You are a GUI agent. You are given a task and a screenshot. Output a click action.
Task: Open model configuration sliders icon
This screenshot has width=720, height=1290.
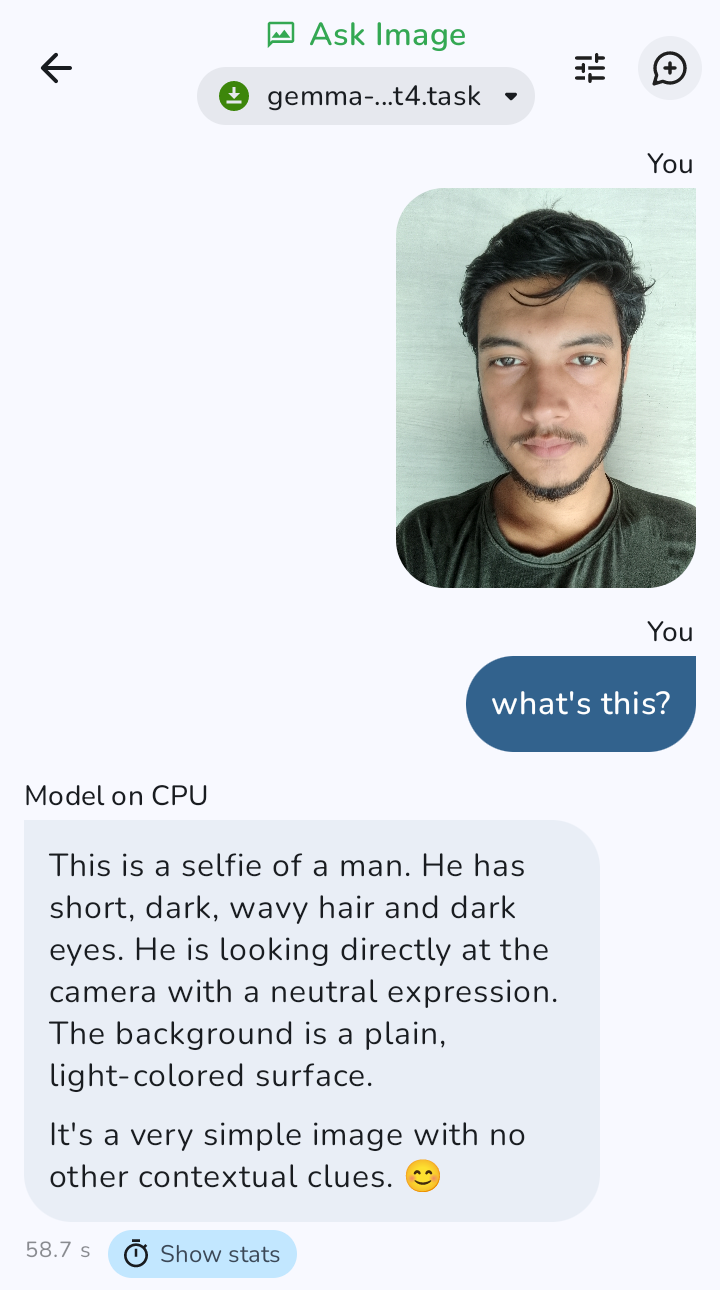[590, 68]
